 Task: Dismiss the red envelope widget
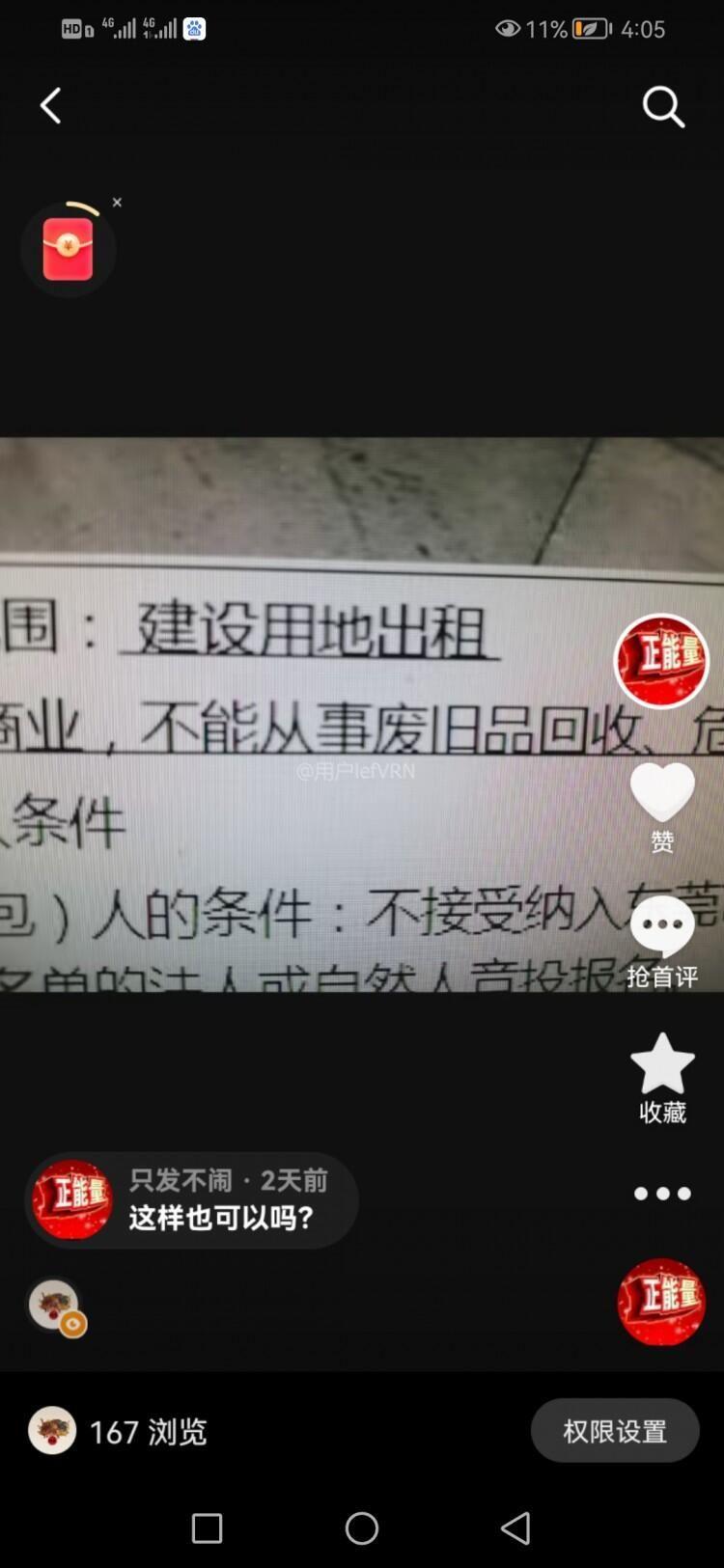point(117,203)
